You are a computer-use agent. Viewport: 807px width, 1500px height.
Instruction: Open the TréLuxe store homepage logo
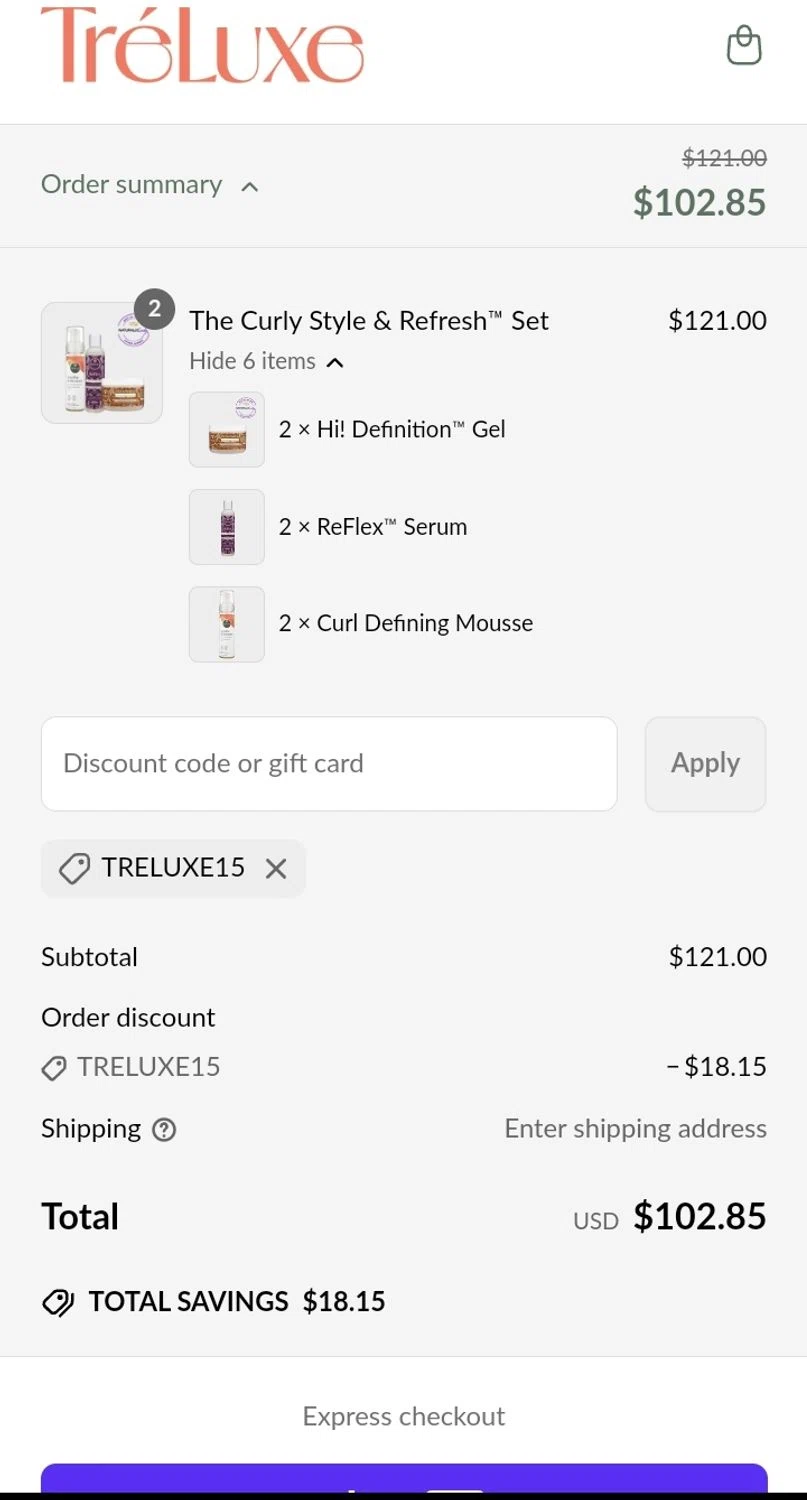(x=202, y=45)
